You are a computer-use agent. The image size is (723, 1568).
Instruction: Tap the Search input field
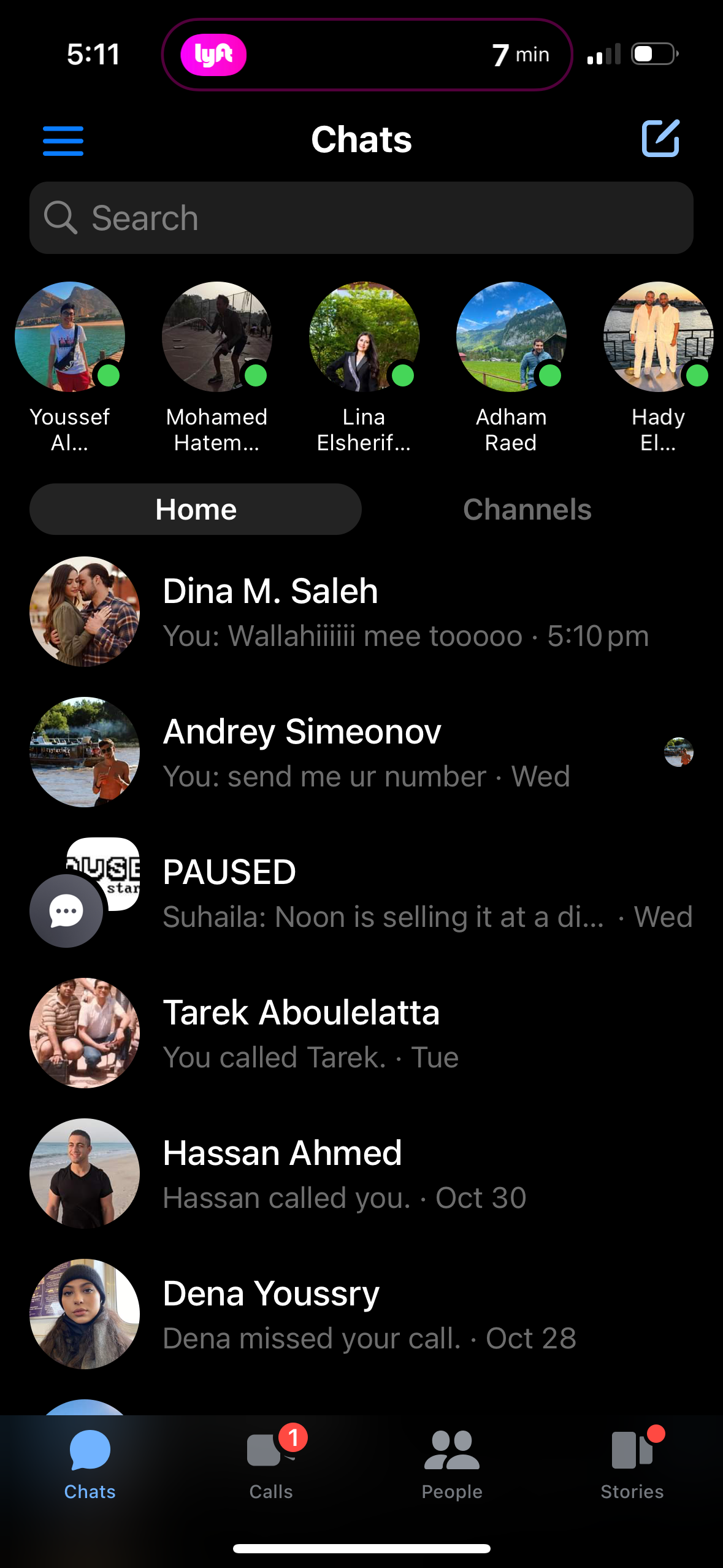362,217
